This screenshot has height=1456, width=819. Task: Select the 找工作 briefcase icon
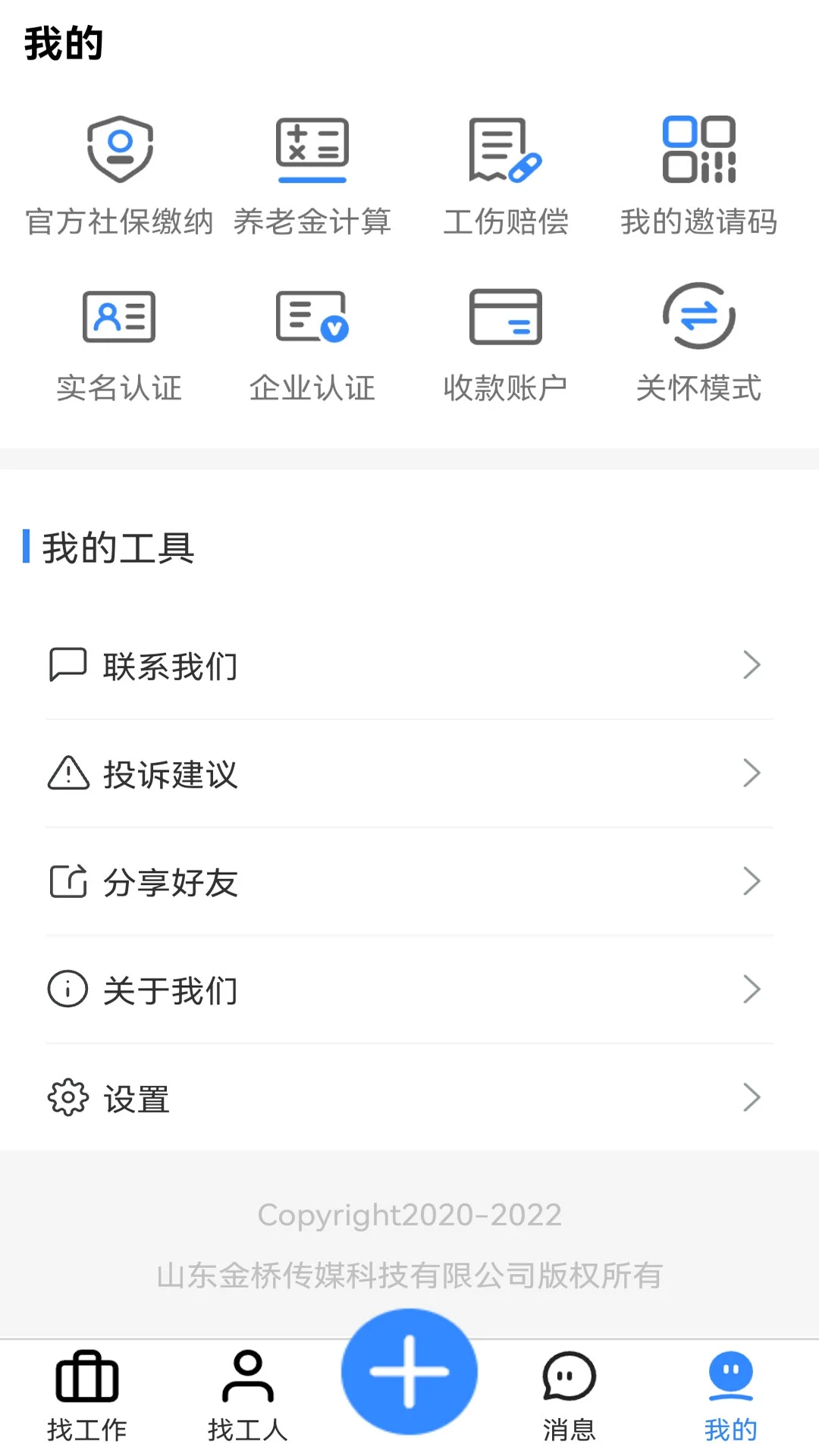pos(87,1376)
